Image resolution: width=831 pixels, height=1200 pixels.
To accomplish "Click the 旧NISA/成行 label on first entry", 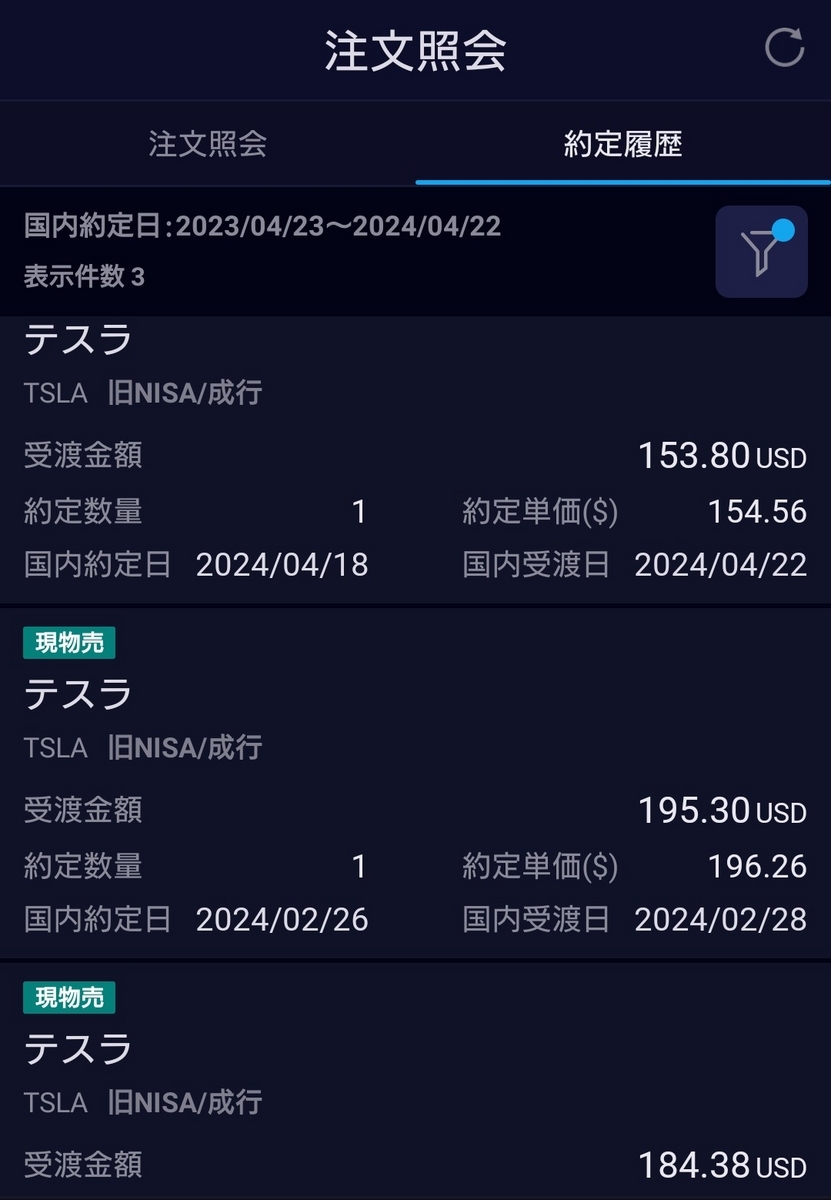I will (x=185, y=392).
